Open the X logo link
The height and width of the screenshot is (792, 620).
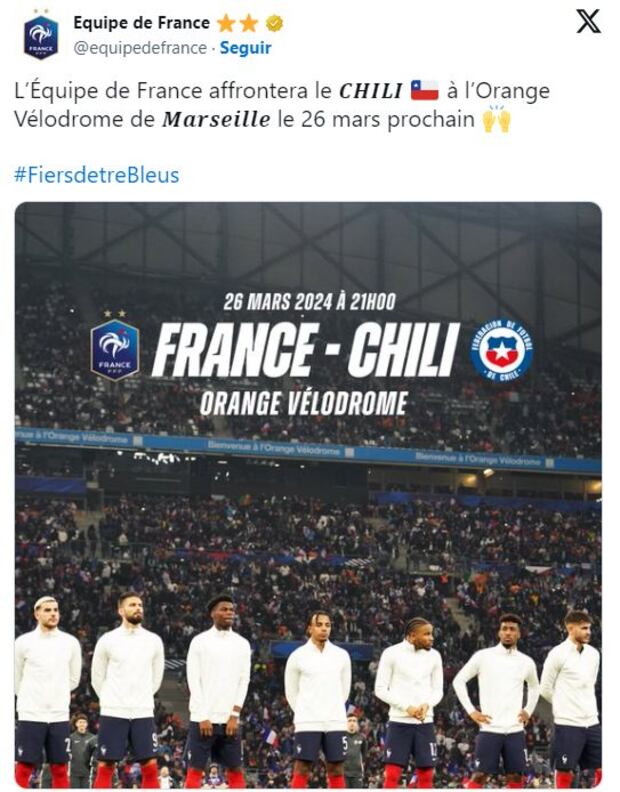pyautogui.click(x=589, y=22)
